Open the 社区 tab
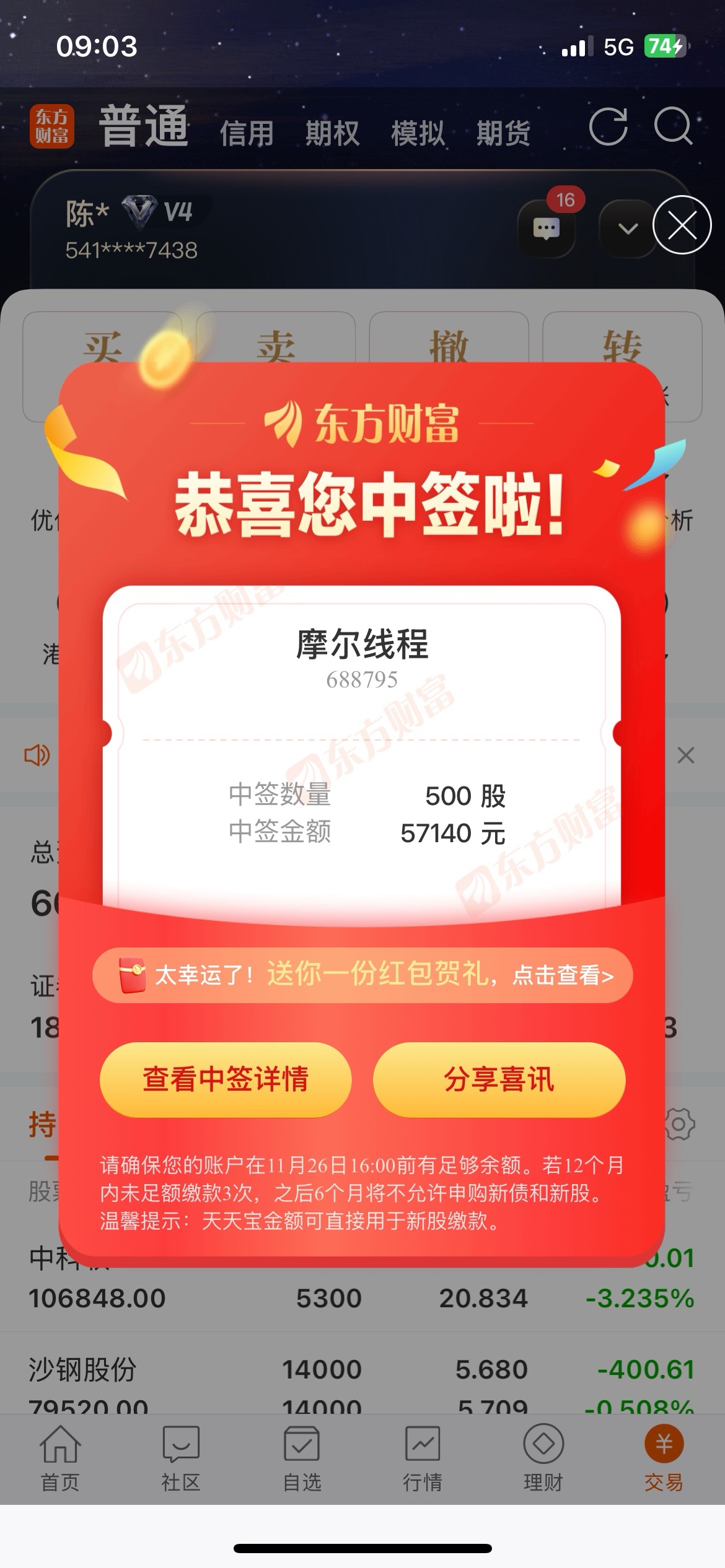Viewport: 725px width, 1568px height. coord(181,1458)
